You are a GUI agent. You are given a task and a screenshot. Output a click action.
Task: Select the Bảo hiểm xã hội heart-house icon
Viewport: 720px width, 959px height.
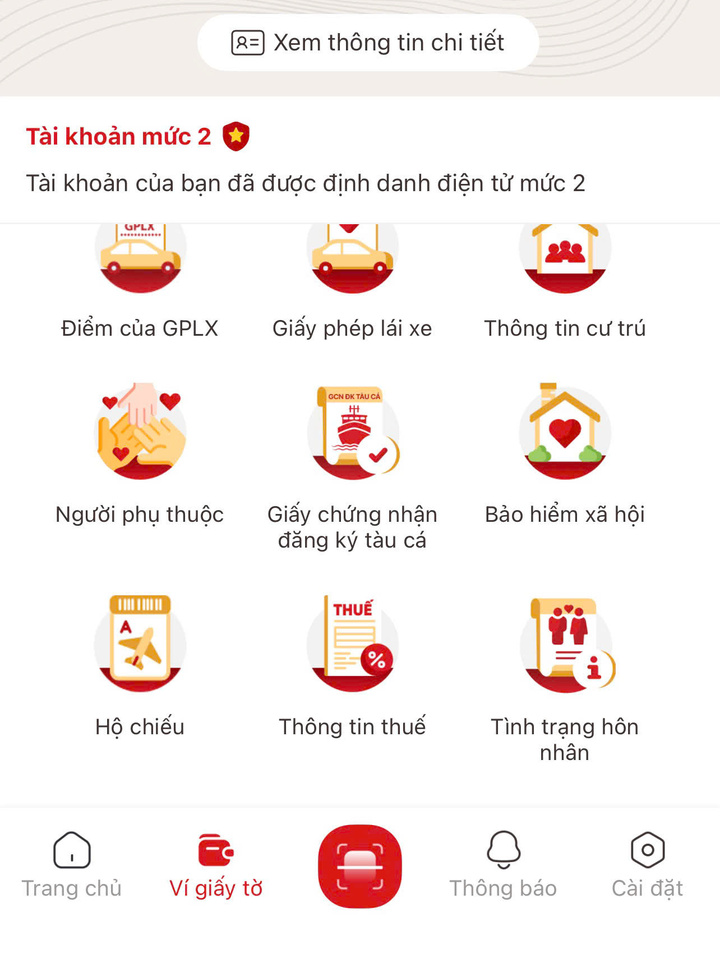(565, 430)
